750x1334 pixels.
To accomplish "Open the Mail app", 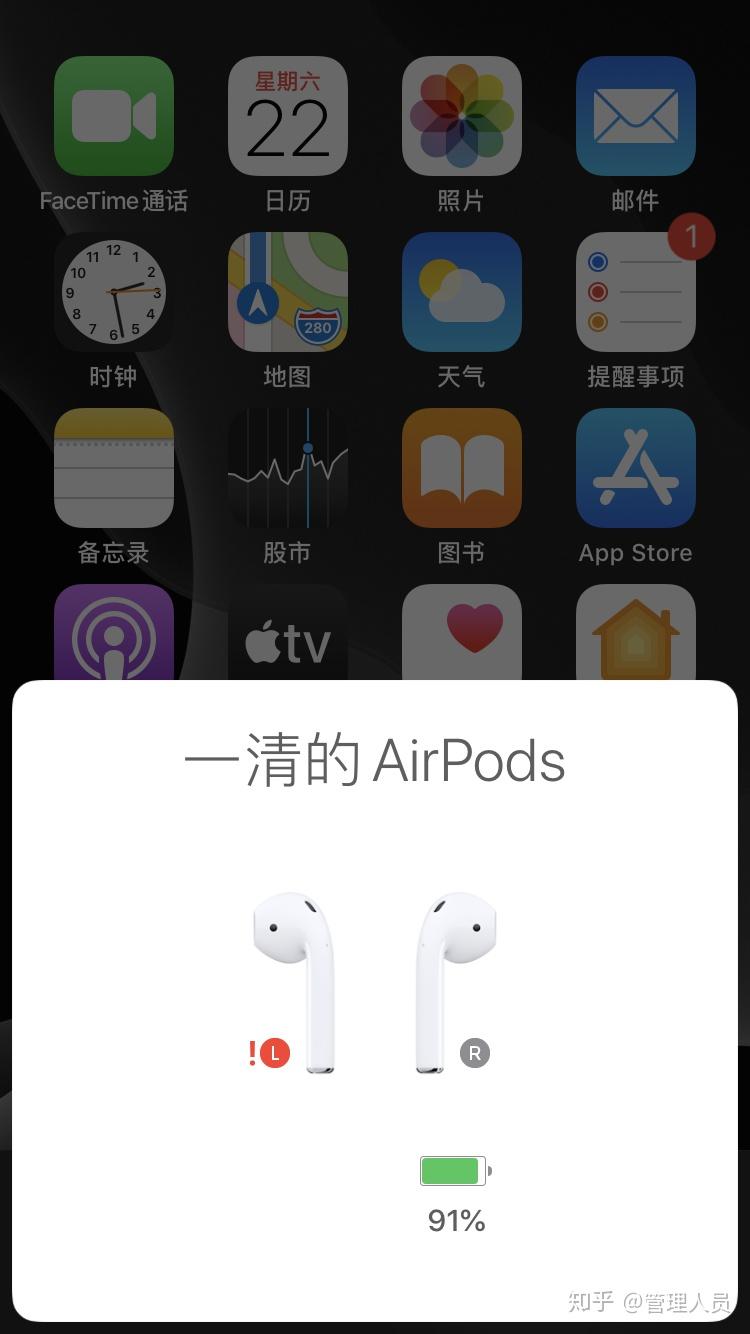I will click(x=636, y=116).
